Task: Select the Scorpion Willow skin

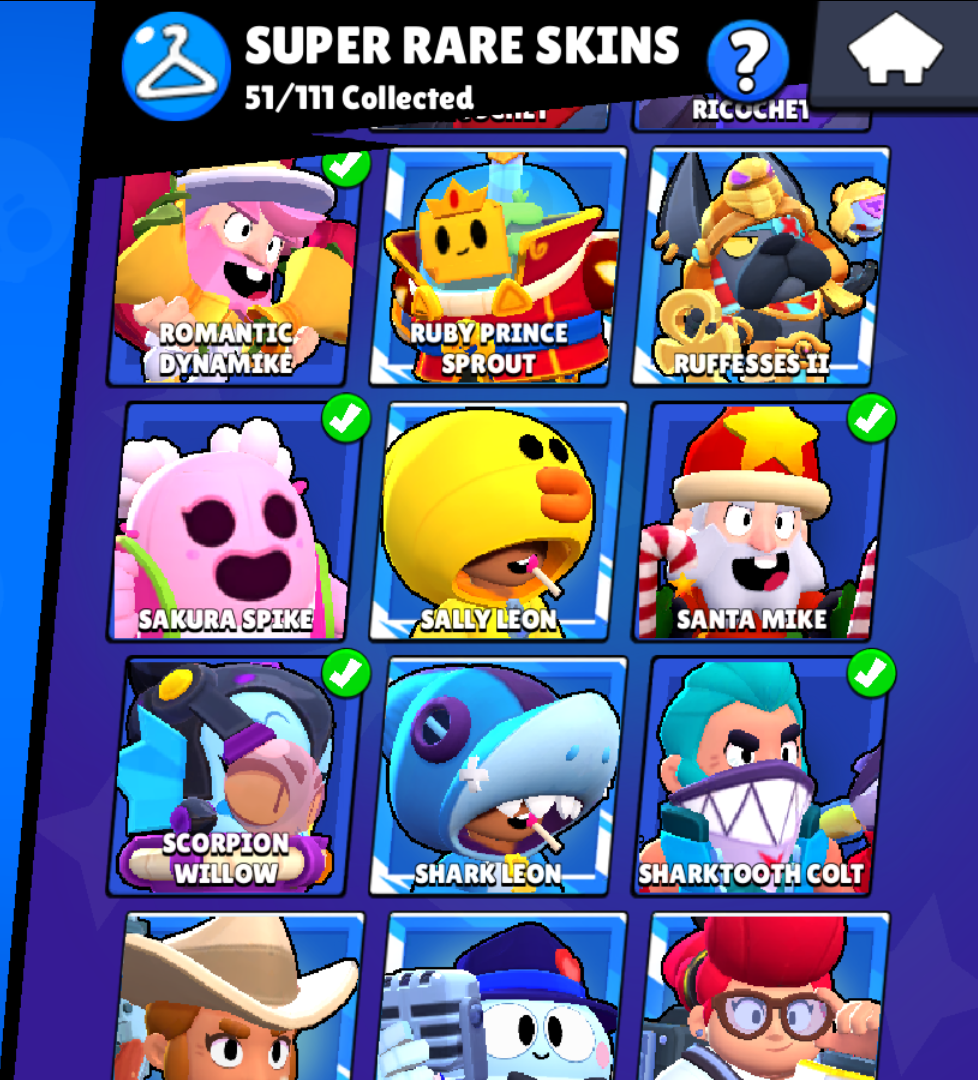Action: pyautogui.click(x=232, y=776)
